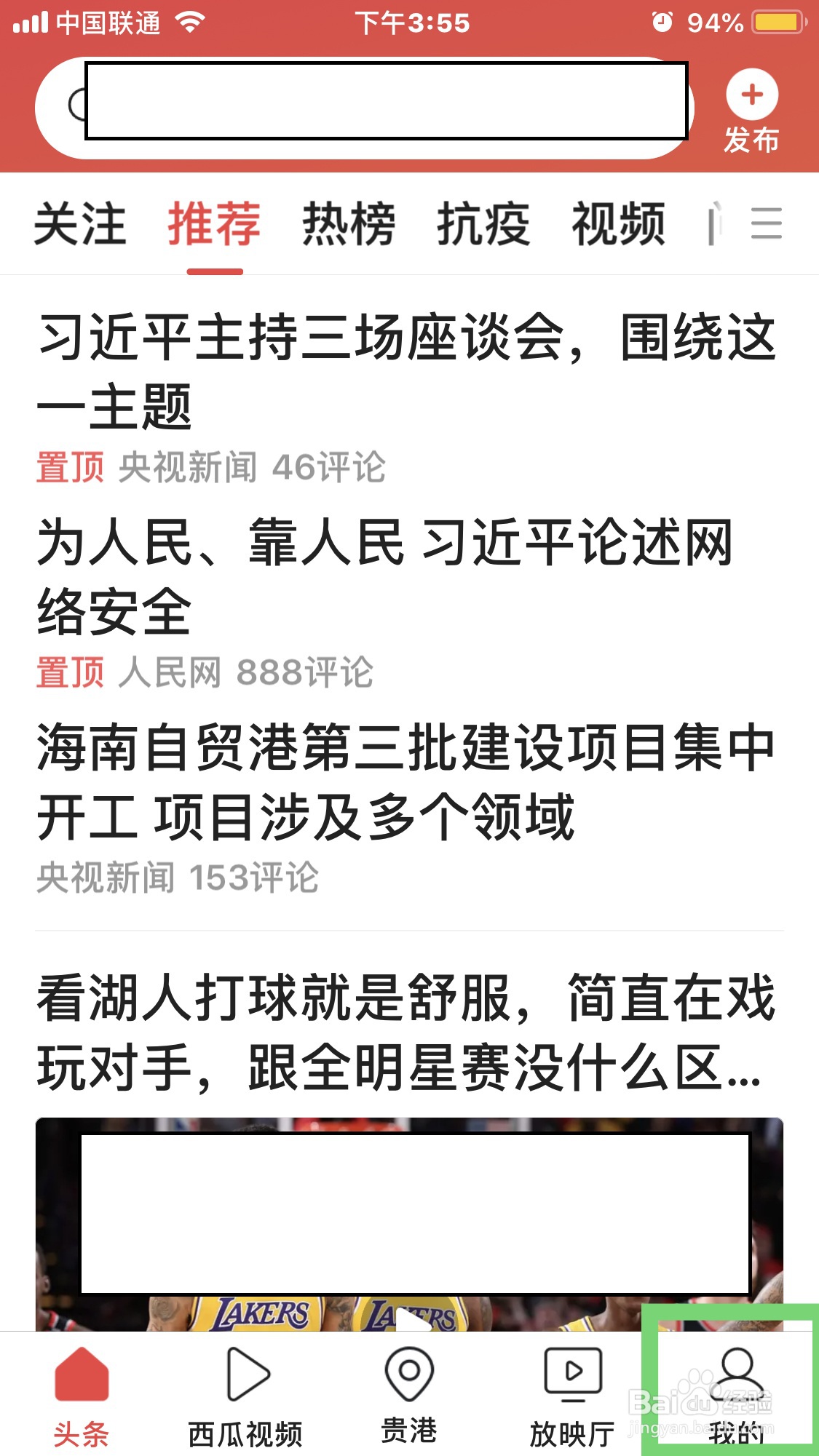Switch to the 热榜 tab

point(348,224)
